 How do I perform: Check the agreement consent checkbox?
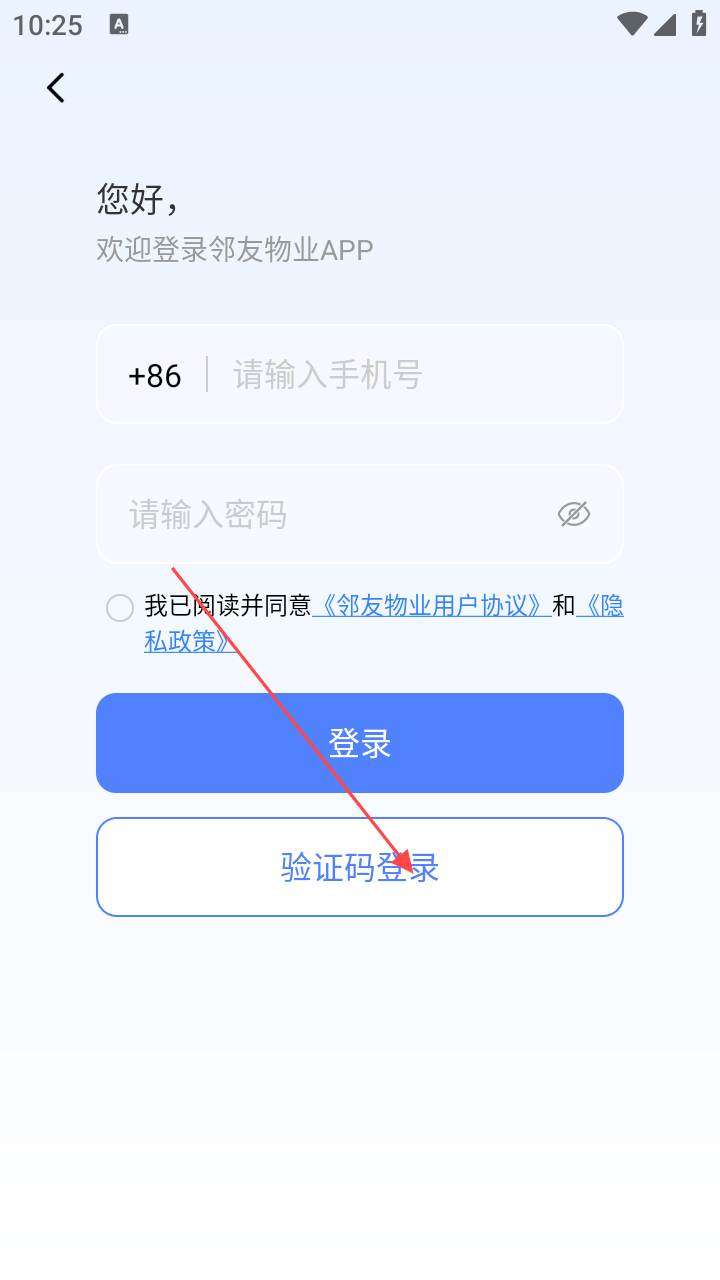pyautogui.click(x=120, y=607)
